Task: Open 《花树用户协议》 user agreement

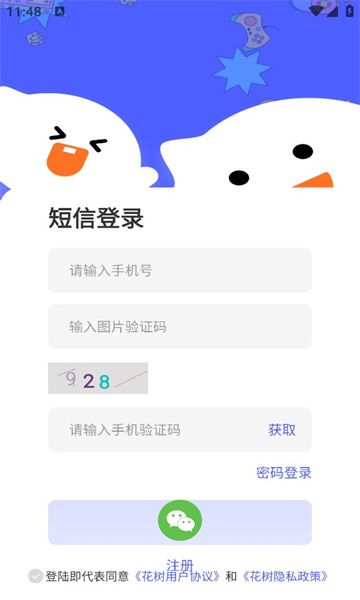Action: [x=177, y=576]
